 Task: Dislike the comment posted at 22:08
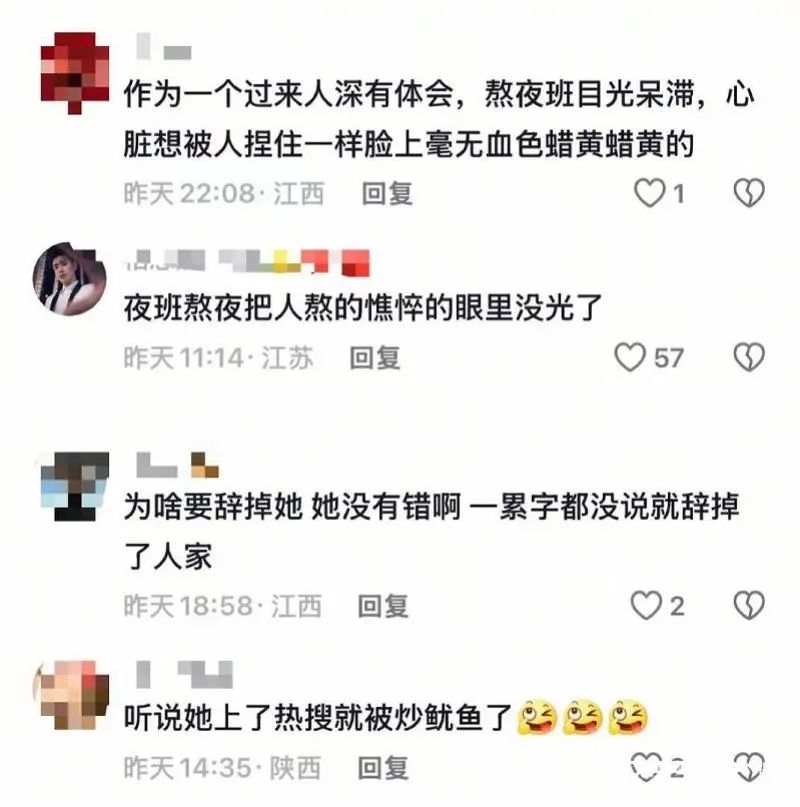click(749, 193)
